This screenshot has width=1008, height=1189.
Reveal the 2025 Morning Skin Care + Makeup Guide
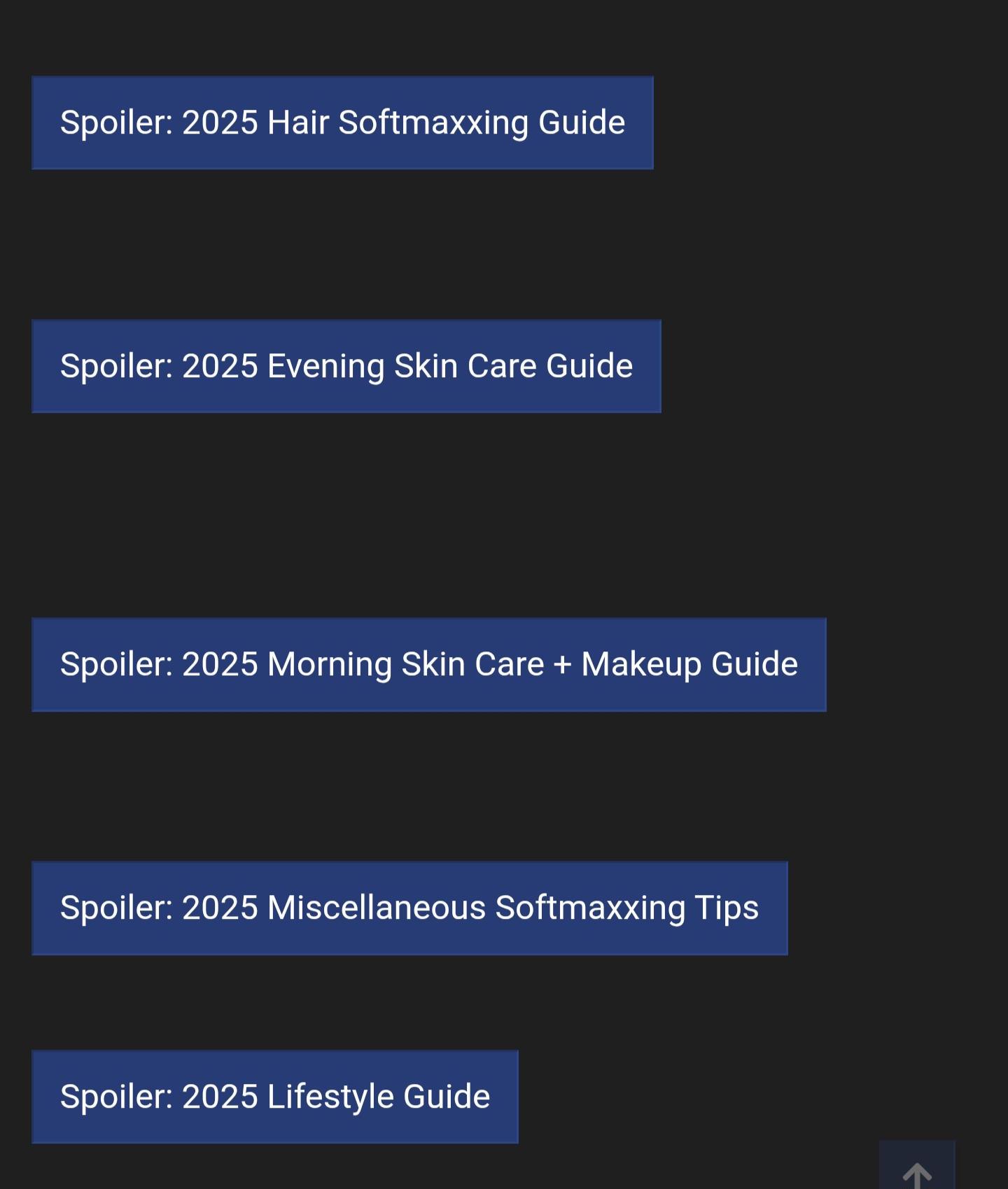point(428,663)
